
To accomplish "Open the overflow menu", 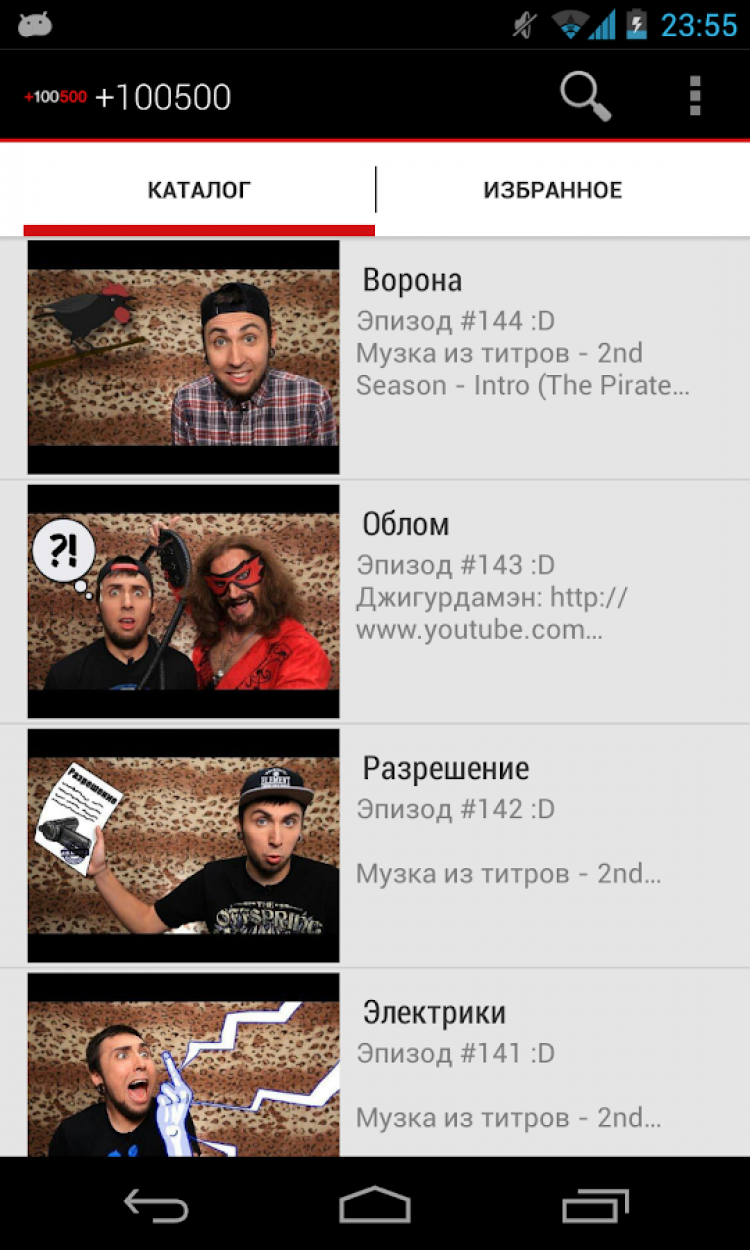I will pyautogui.click(x=695, y=97).
